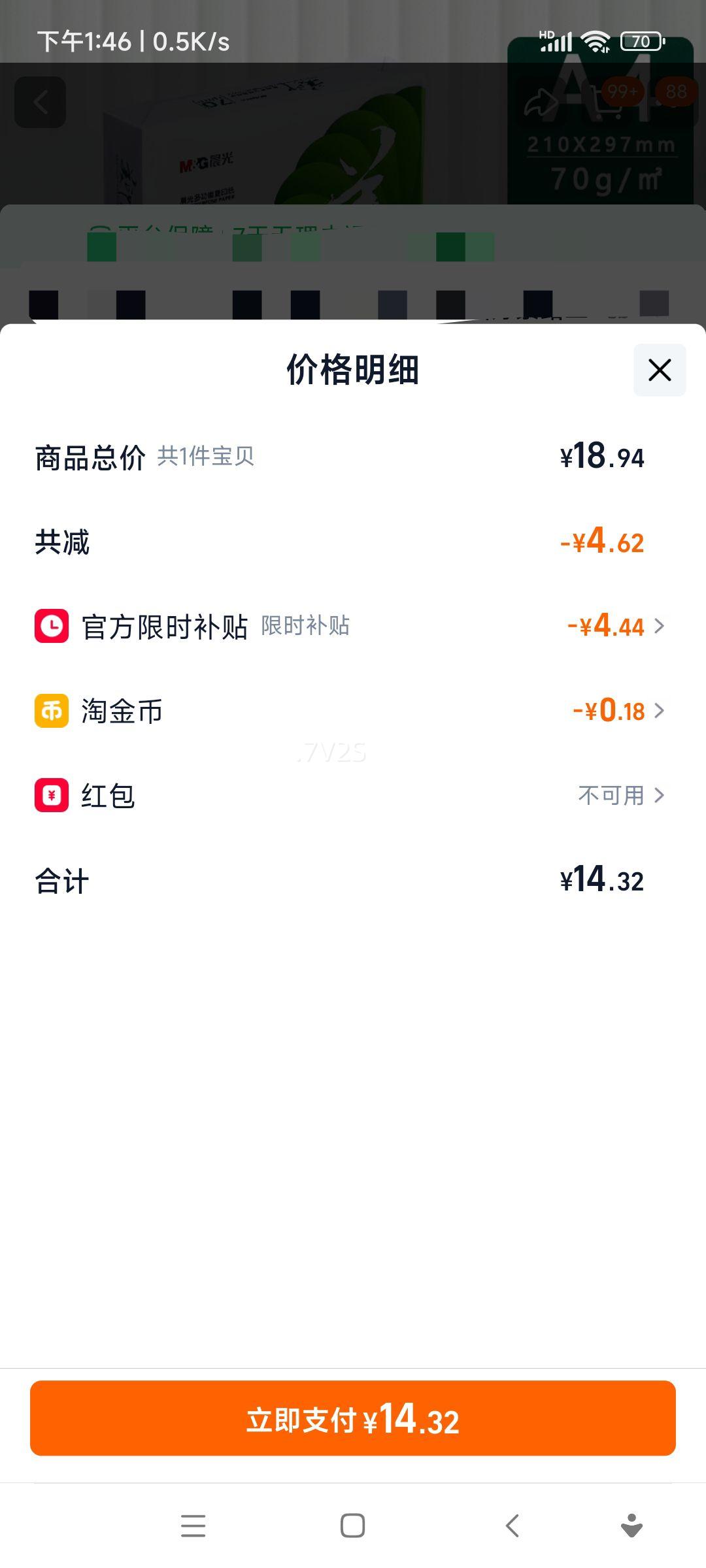Tap 立即支付 ¥14.32 to pay now
Image resolution: width=706 pixels, height=1568 pixels.
pyautogui.click(x=353, y=1418)
